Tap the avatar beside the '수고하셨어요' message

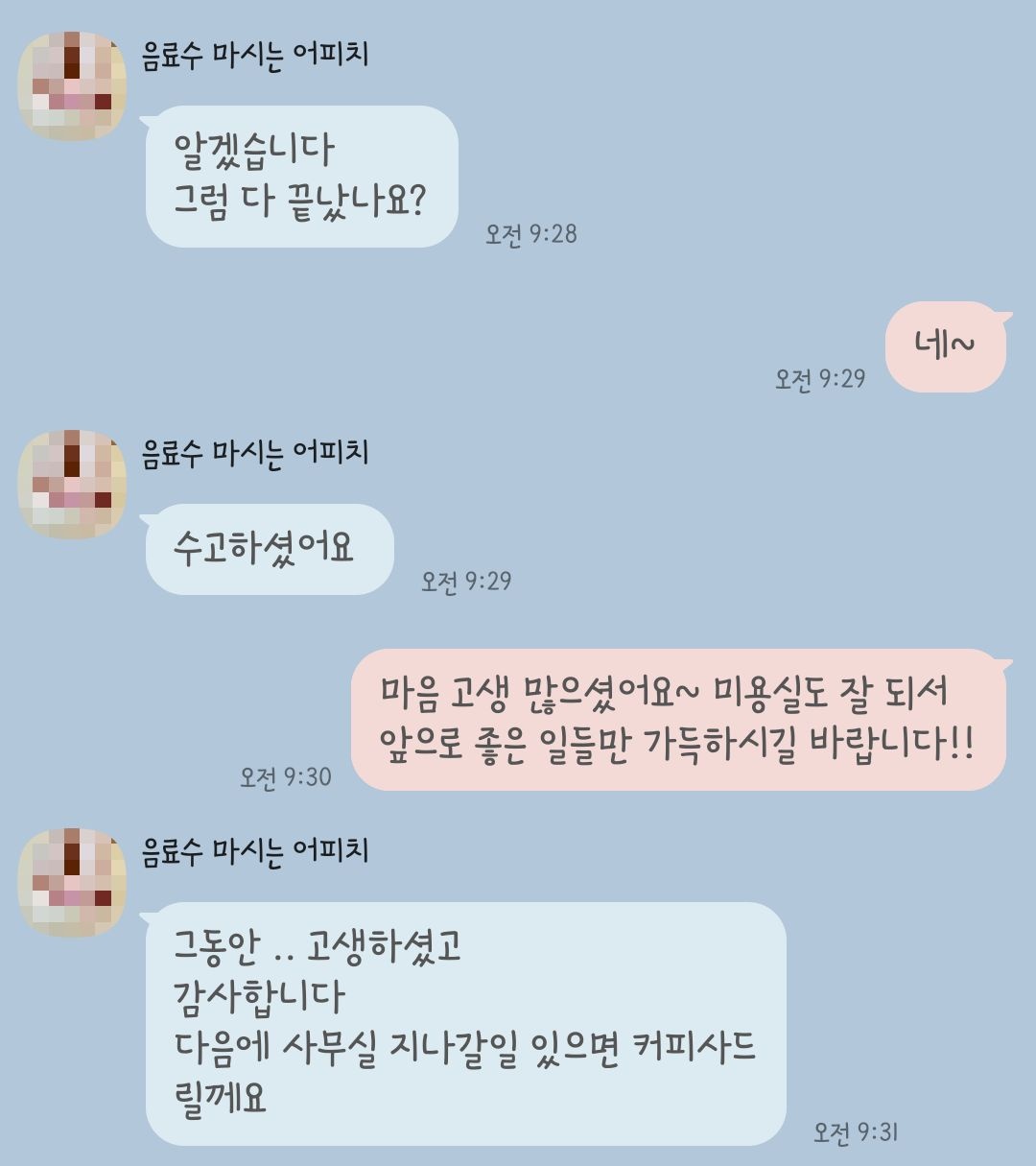[x=72, y=485]
